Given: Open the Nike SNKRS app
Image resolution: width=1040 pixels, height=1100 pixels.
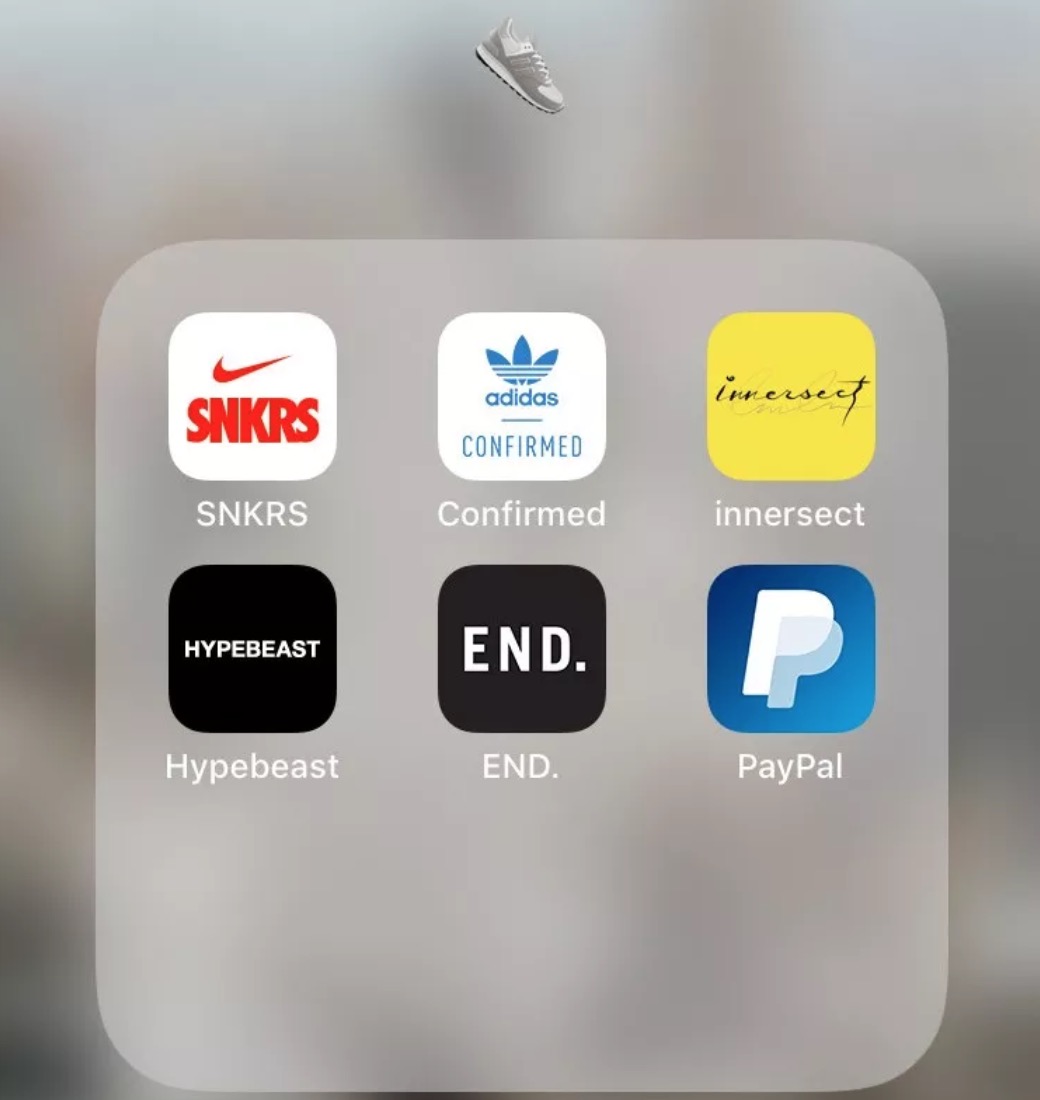Looking at the screenshot, I should pos(253,397).
